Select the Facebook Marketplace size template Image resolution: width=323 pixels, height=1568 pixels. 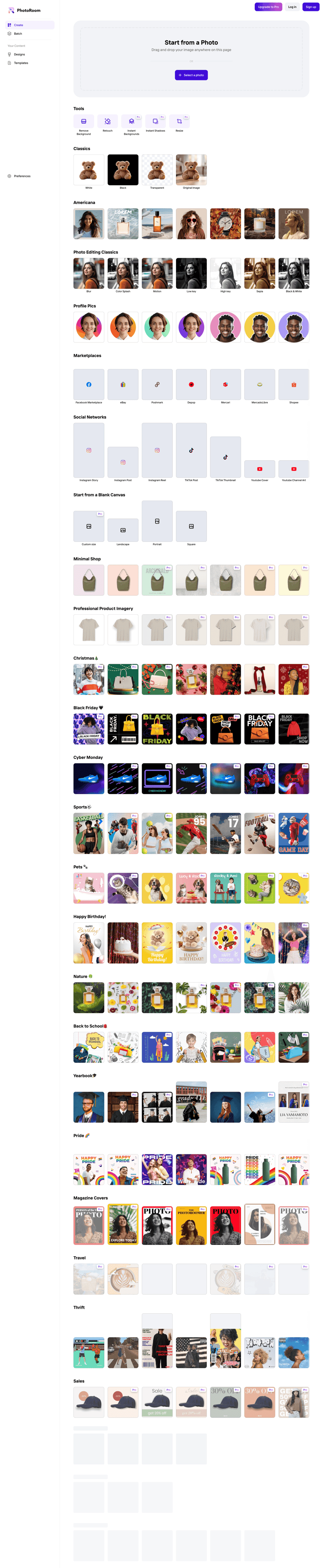tap(89, 384)
